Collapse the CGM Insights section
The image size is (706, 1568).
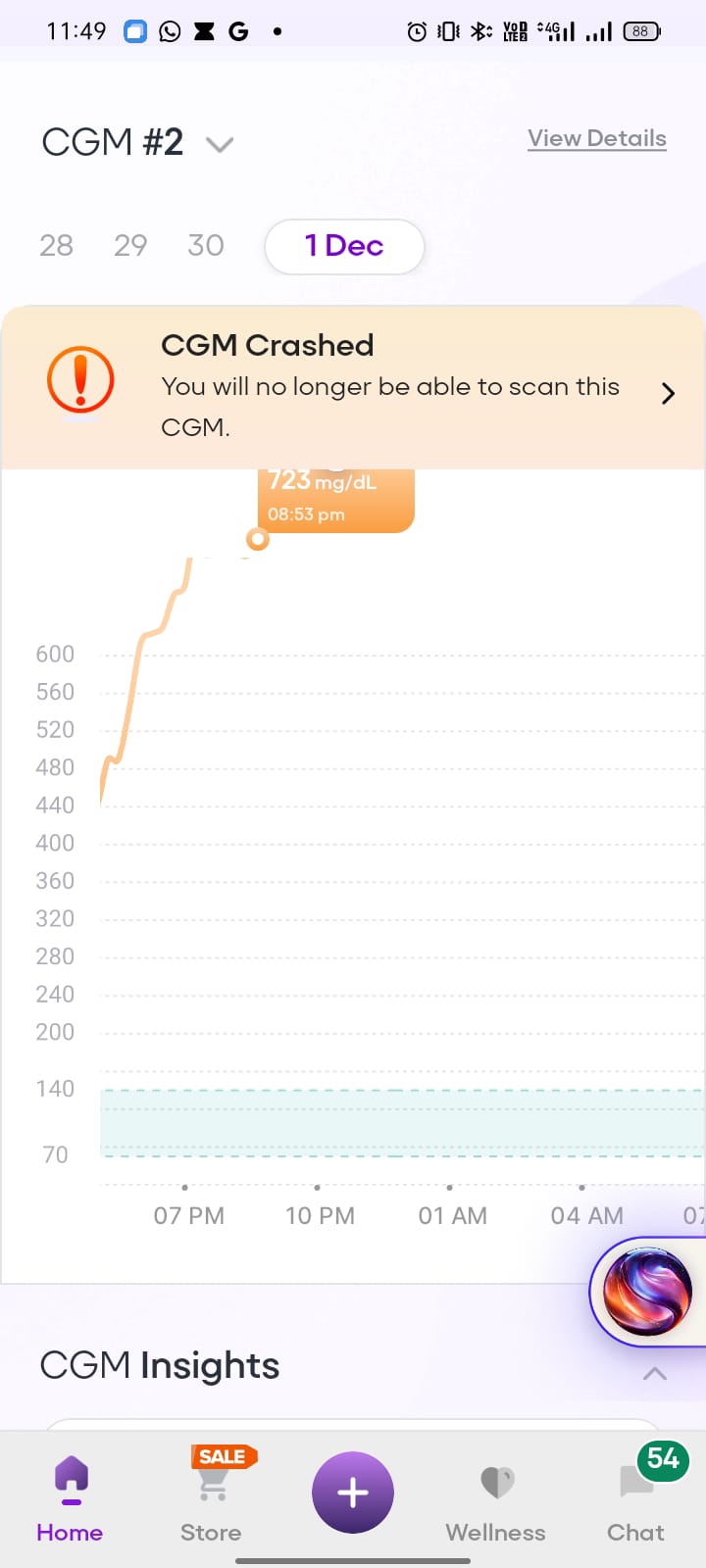[x=654, y=1373]
